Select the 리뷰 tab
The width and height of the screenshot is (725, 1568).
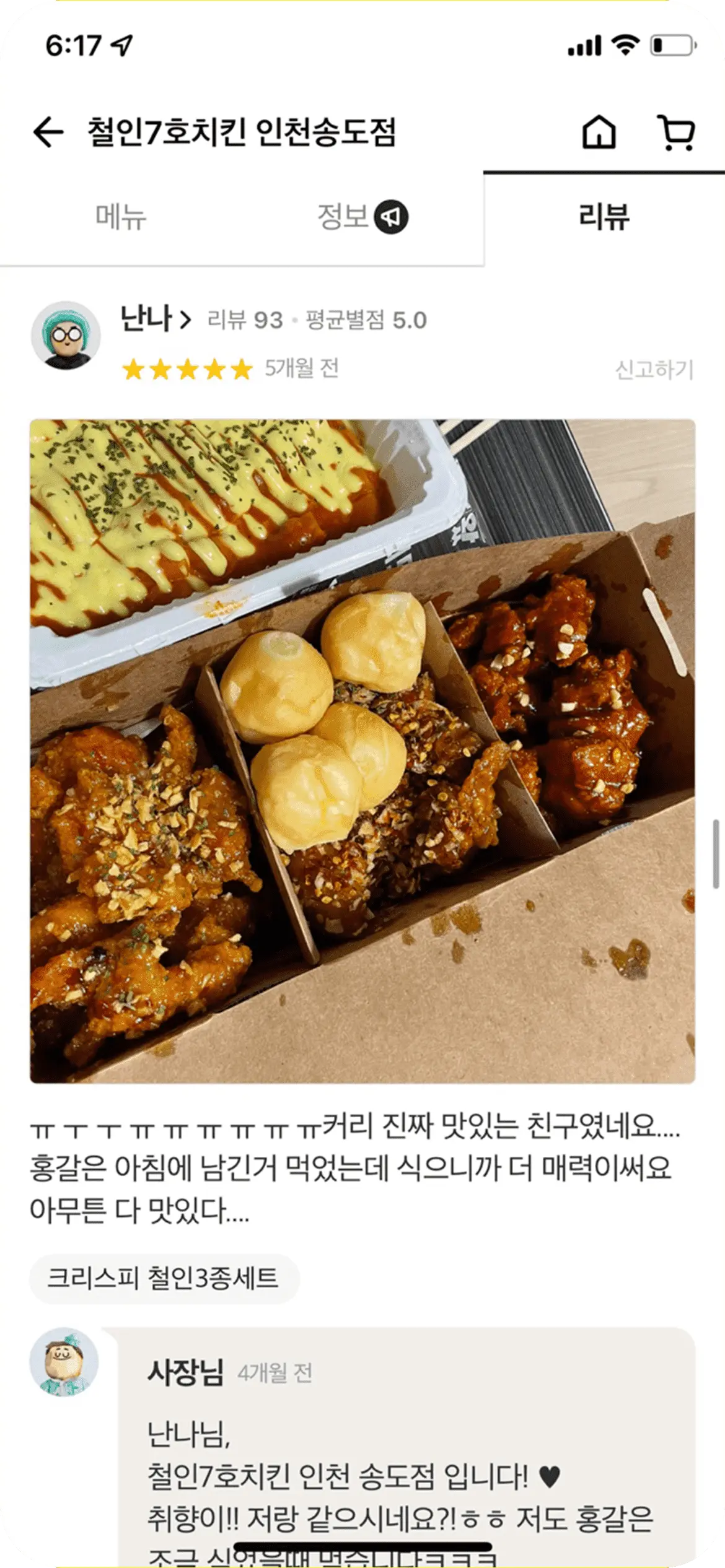tap(604, 217)
